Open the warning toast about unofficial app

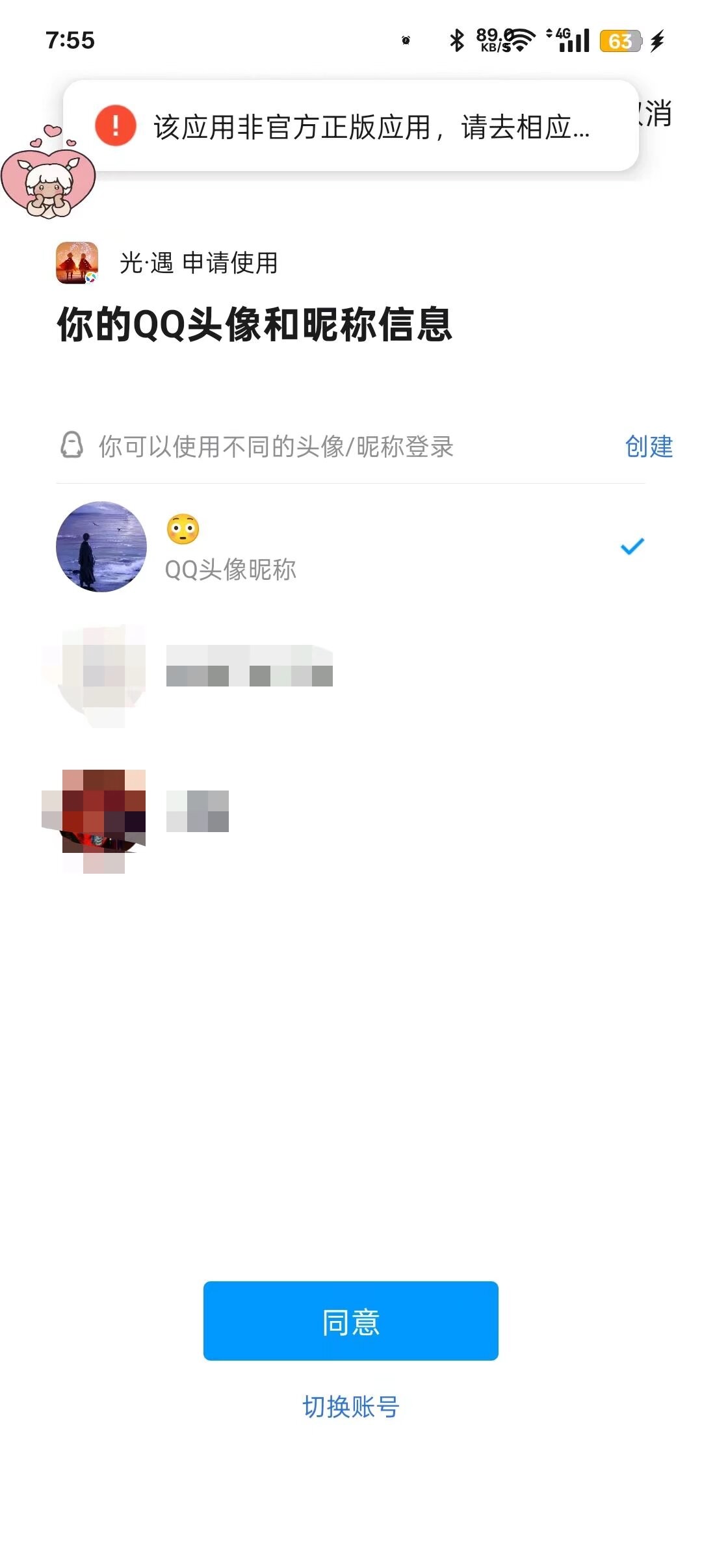tap(351, 126)
